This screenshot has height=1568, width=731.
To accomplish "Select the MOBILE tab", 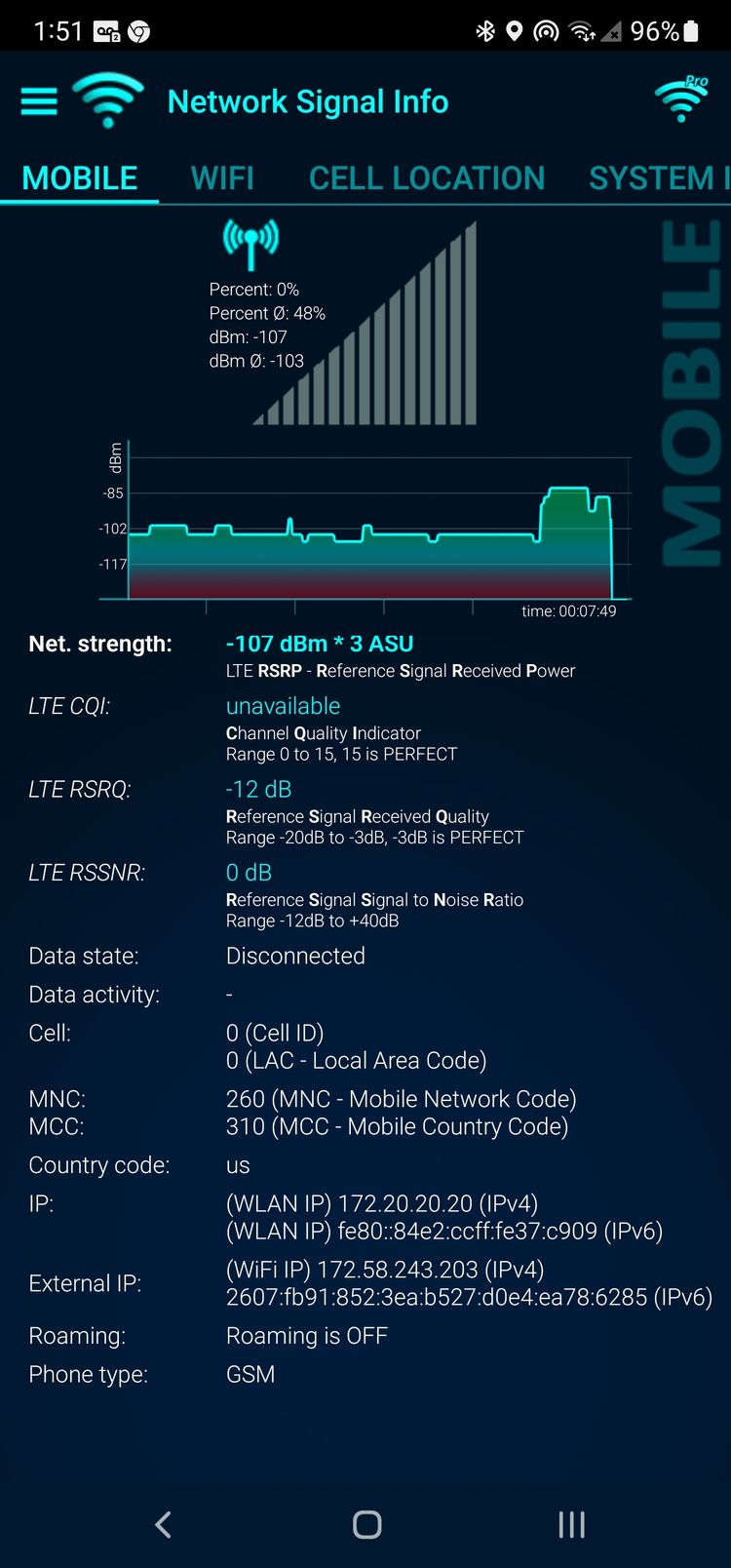I will click(x=80, y=178).
